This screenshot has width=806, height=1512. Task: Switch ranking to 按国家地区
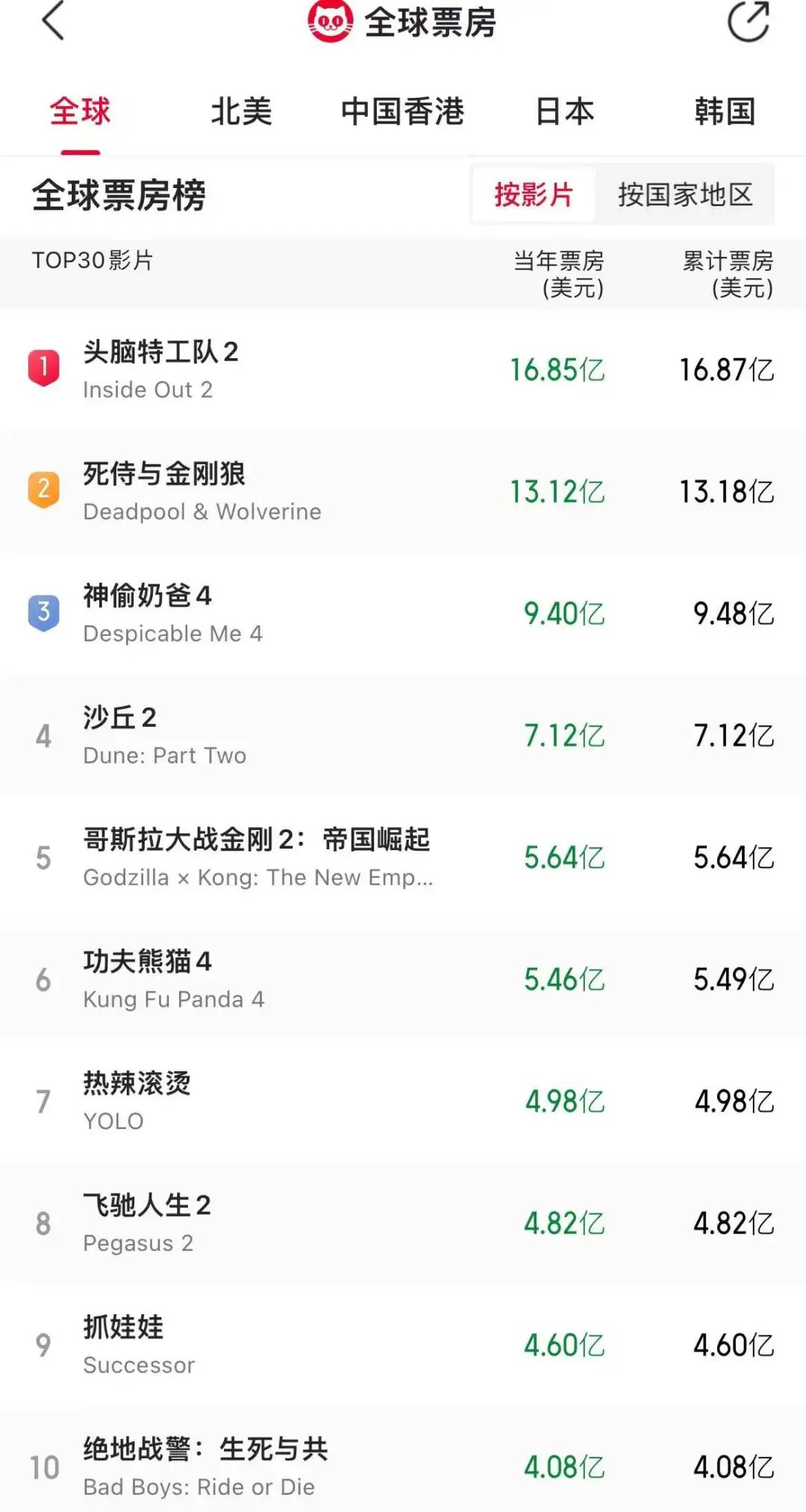pyautogui.click(x=685, y=195)
